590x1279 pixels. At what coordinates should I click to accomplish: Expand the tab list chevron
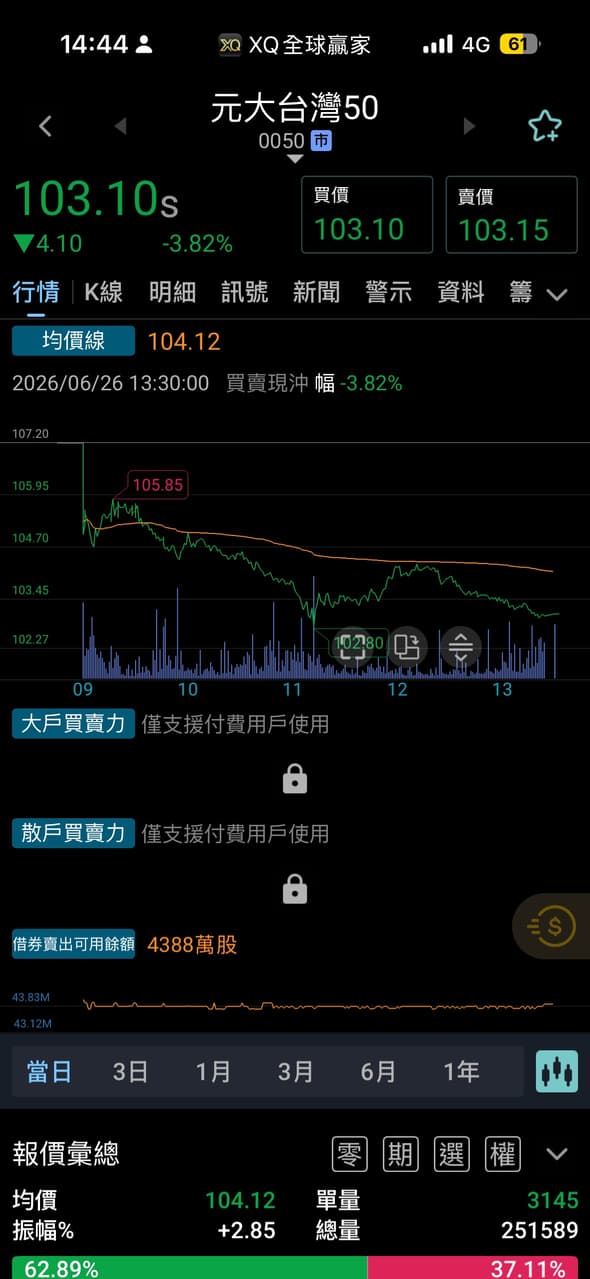click(557, 294)
